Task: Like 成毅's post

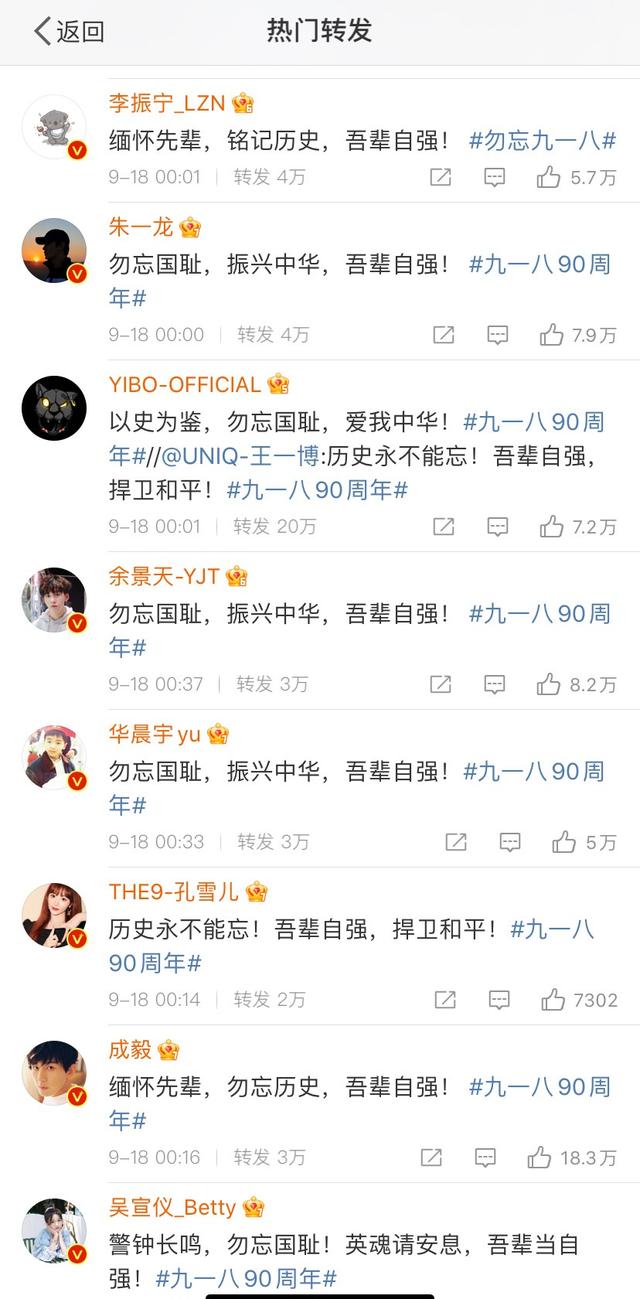Action: (x=540, y=1158)
